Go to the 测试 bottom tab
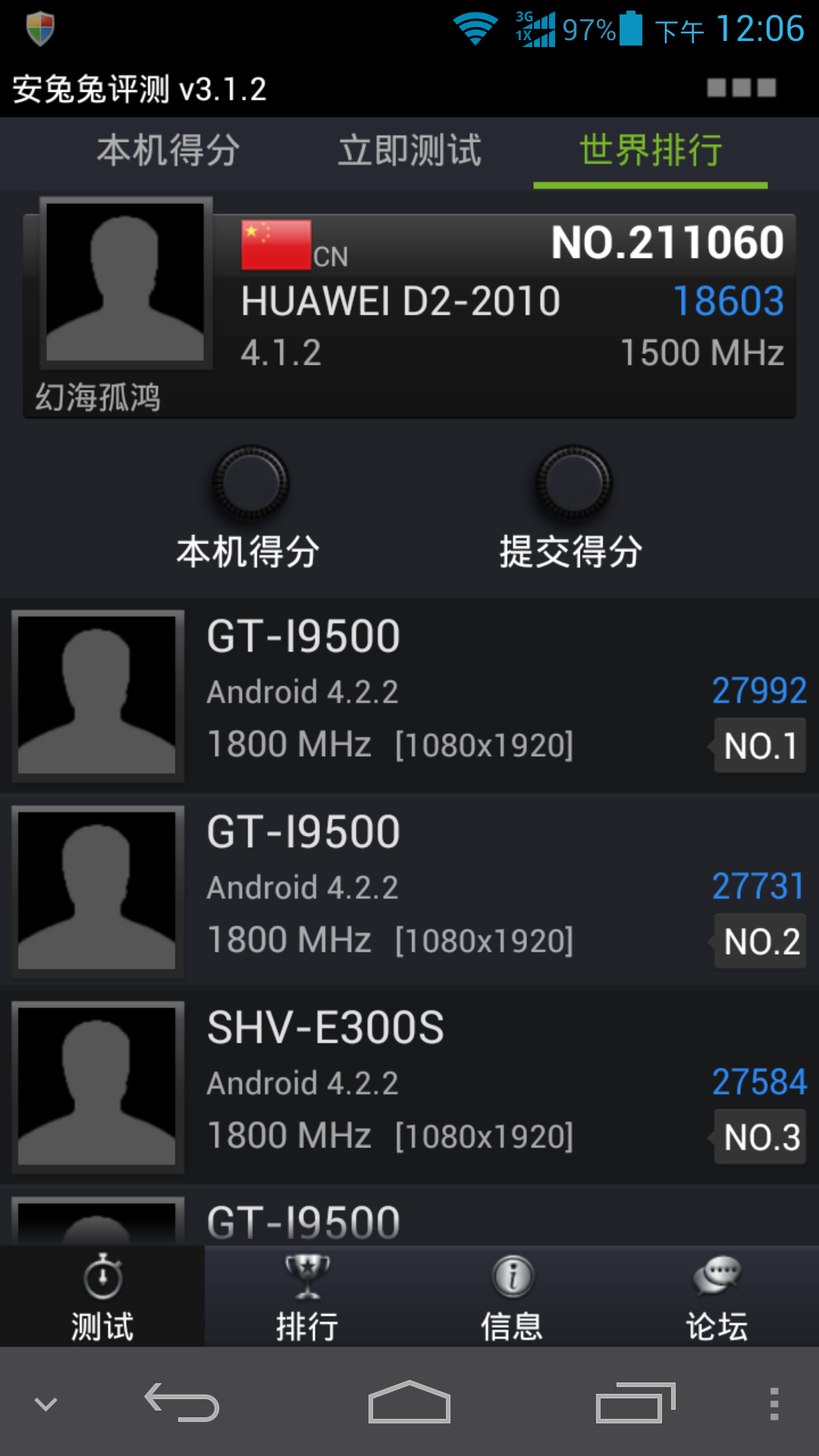Image resolution: width=819 pixels, height=1456 pixels. tap(102, 1297)
